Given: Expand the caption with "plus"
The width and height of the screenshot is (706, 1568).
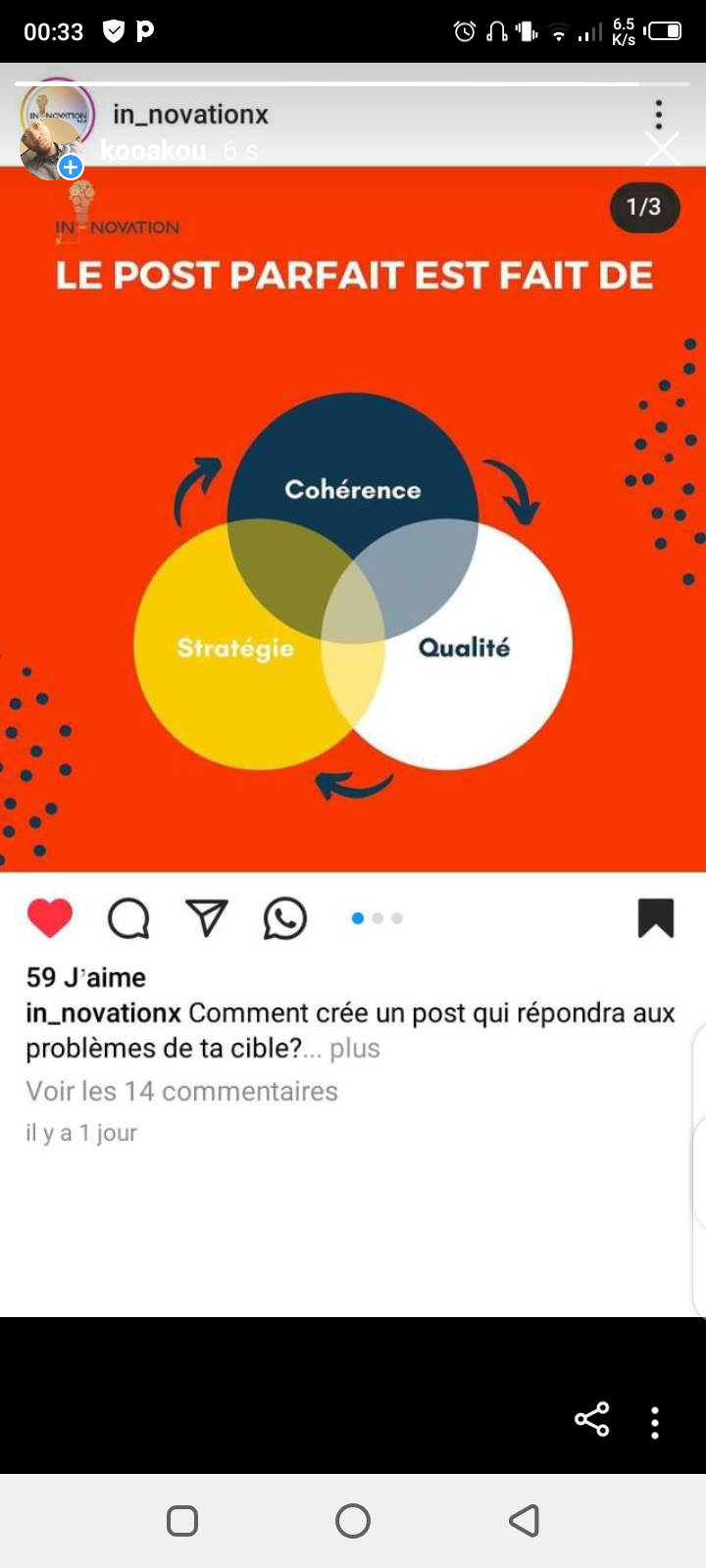Looking at the screenshot, I should [x=354, y=1049].
